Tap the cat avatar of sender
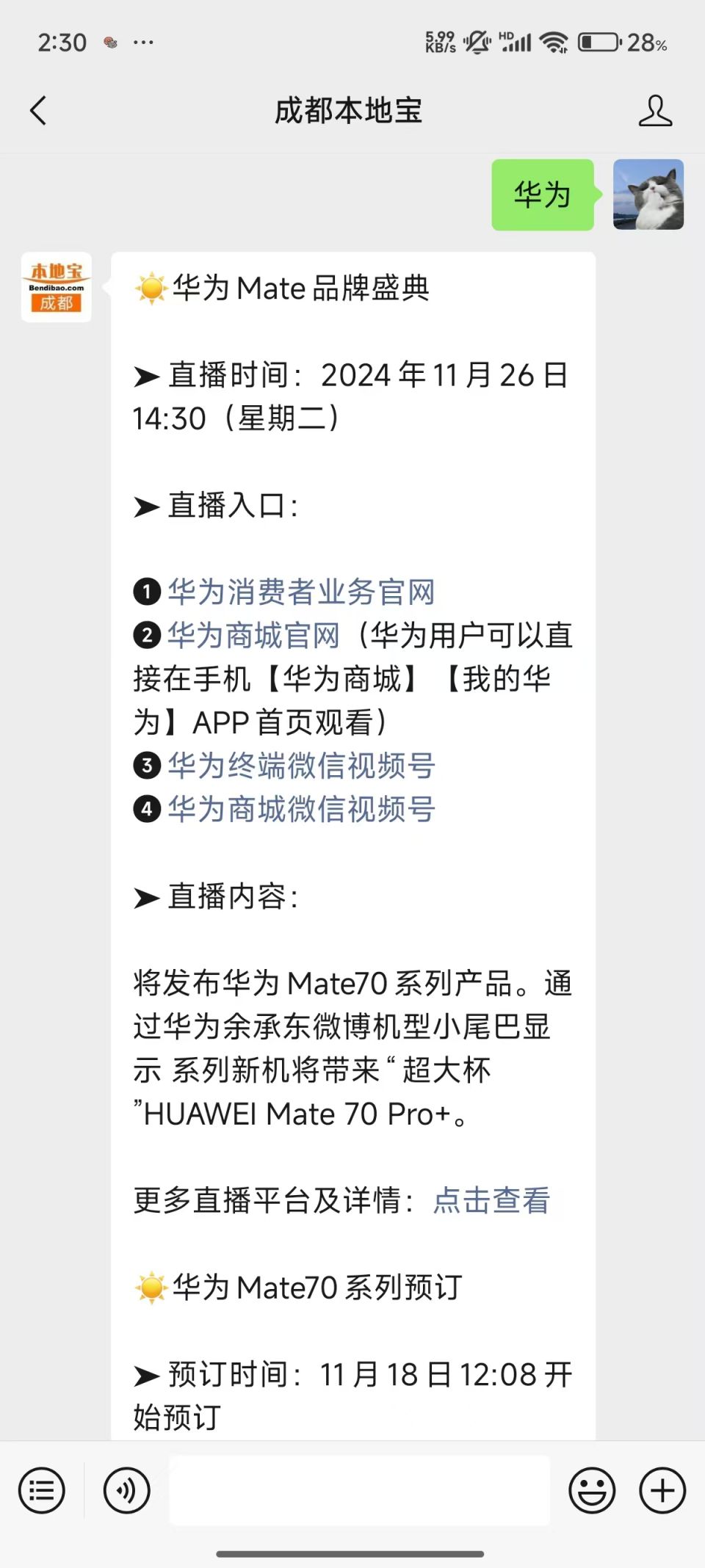This screenshot has height=1568, width=705. coord(648,195)
